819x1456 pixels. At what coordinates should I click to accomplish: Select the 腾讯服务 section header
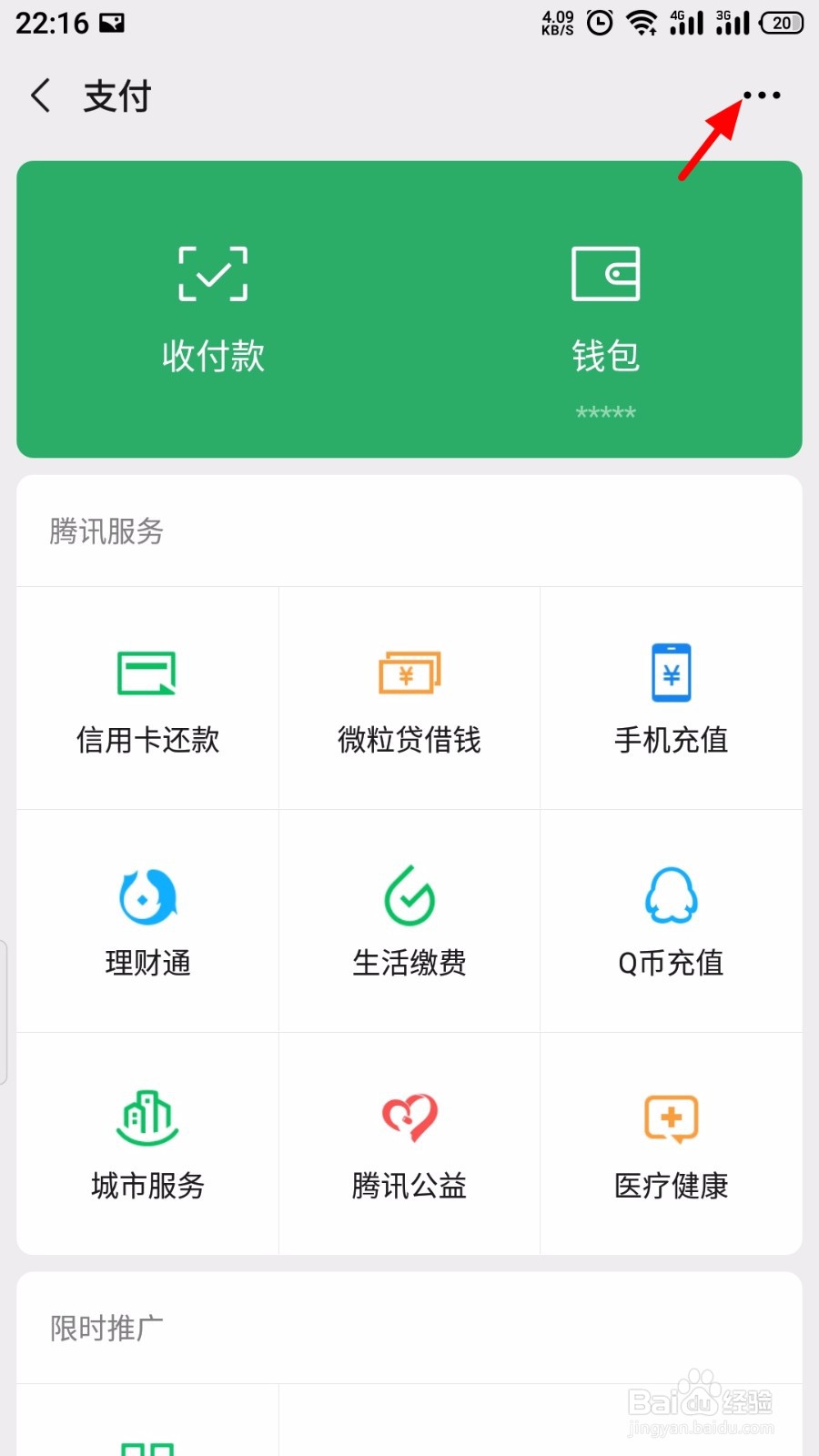click(106, 532)
